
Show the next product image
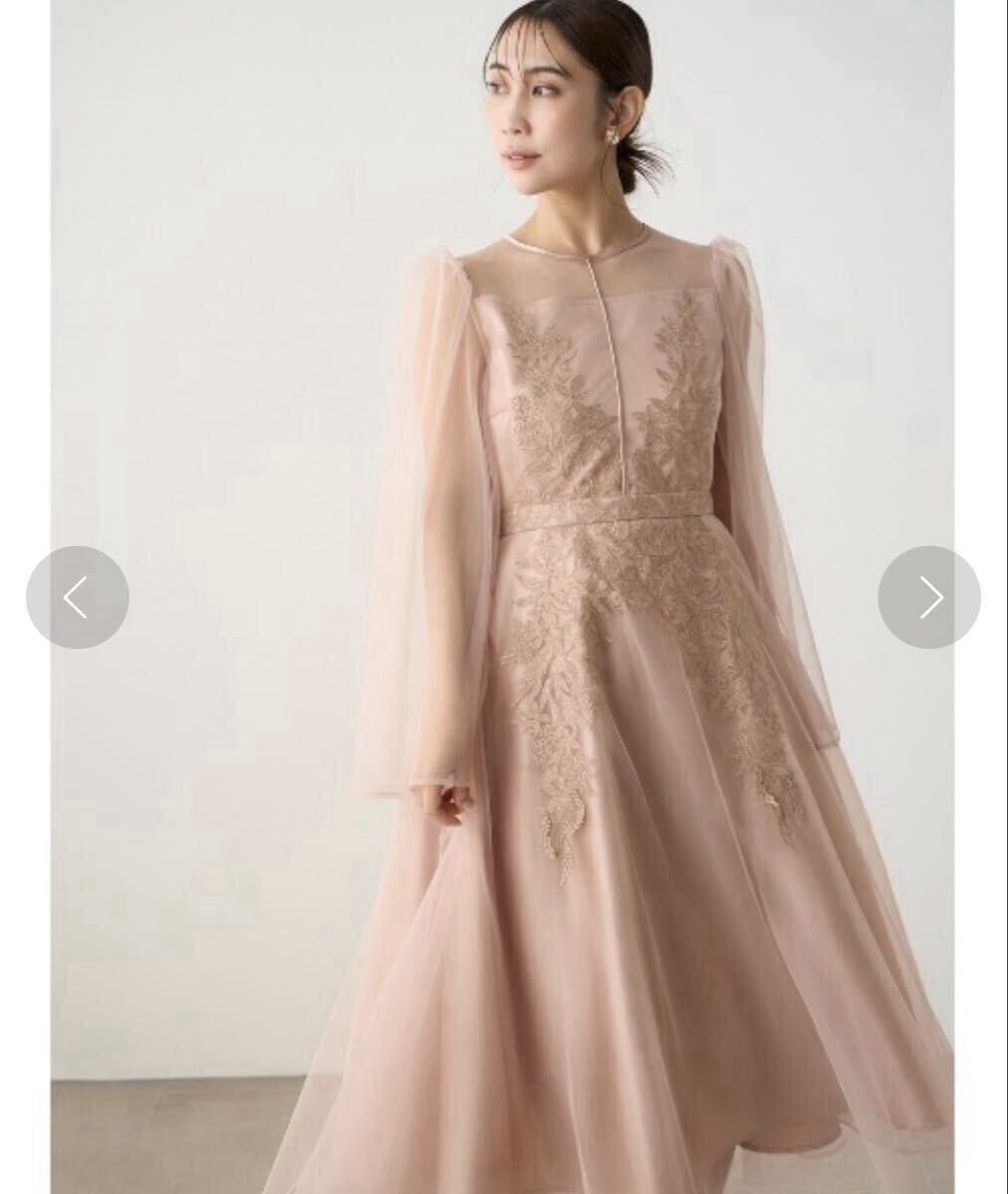[928, 597]
